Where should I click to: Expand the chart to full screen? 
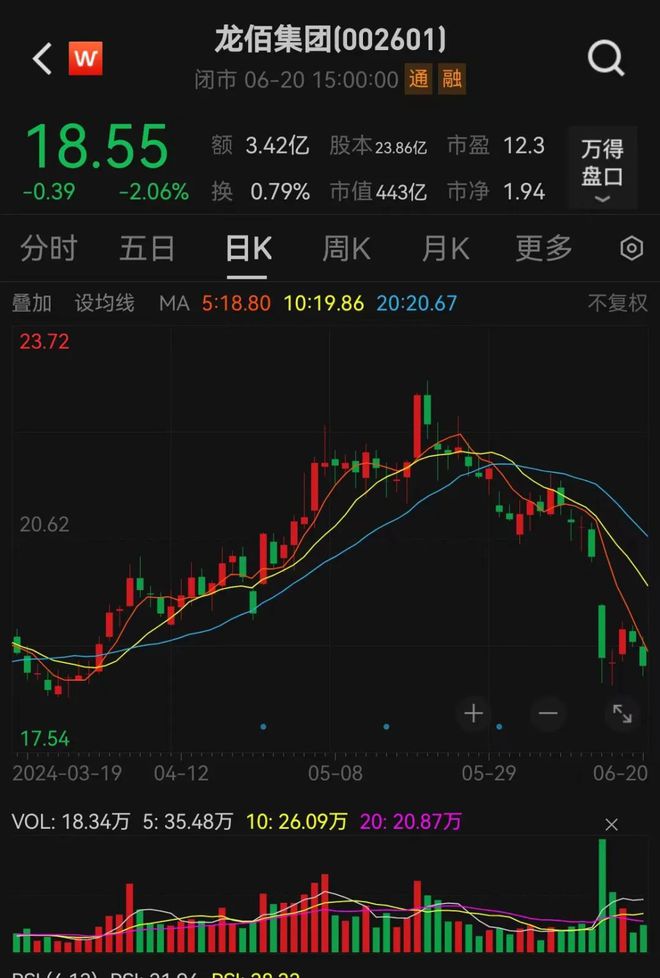point(622,713)
